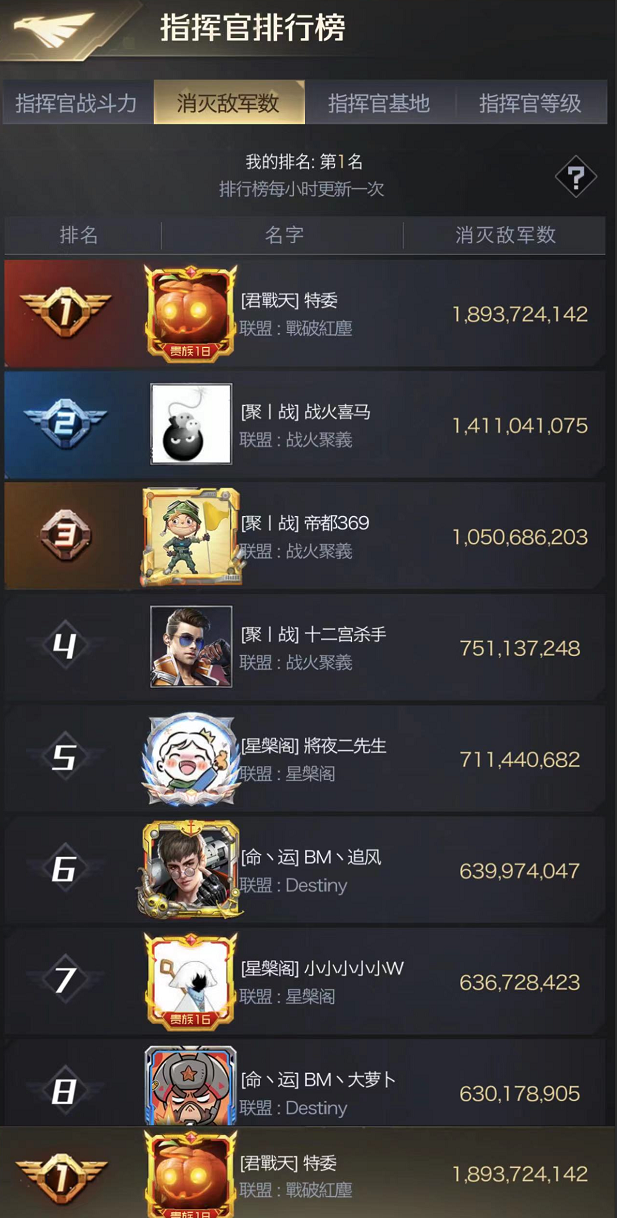The height and width of the screenshot is (1218, 617).
Task: Open the question mark help icon
Action: 576,179
